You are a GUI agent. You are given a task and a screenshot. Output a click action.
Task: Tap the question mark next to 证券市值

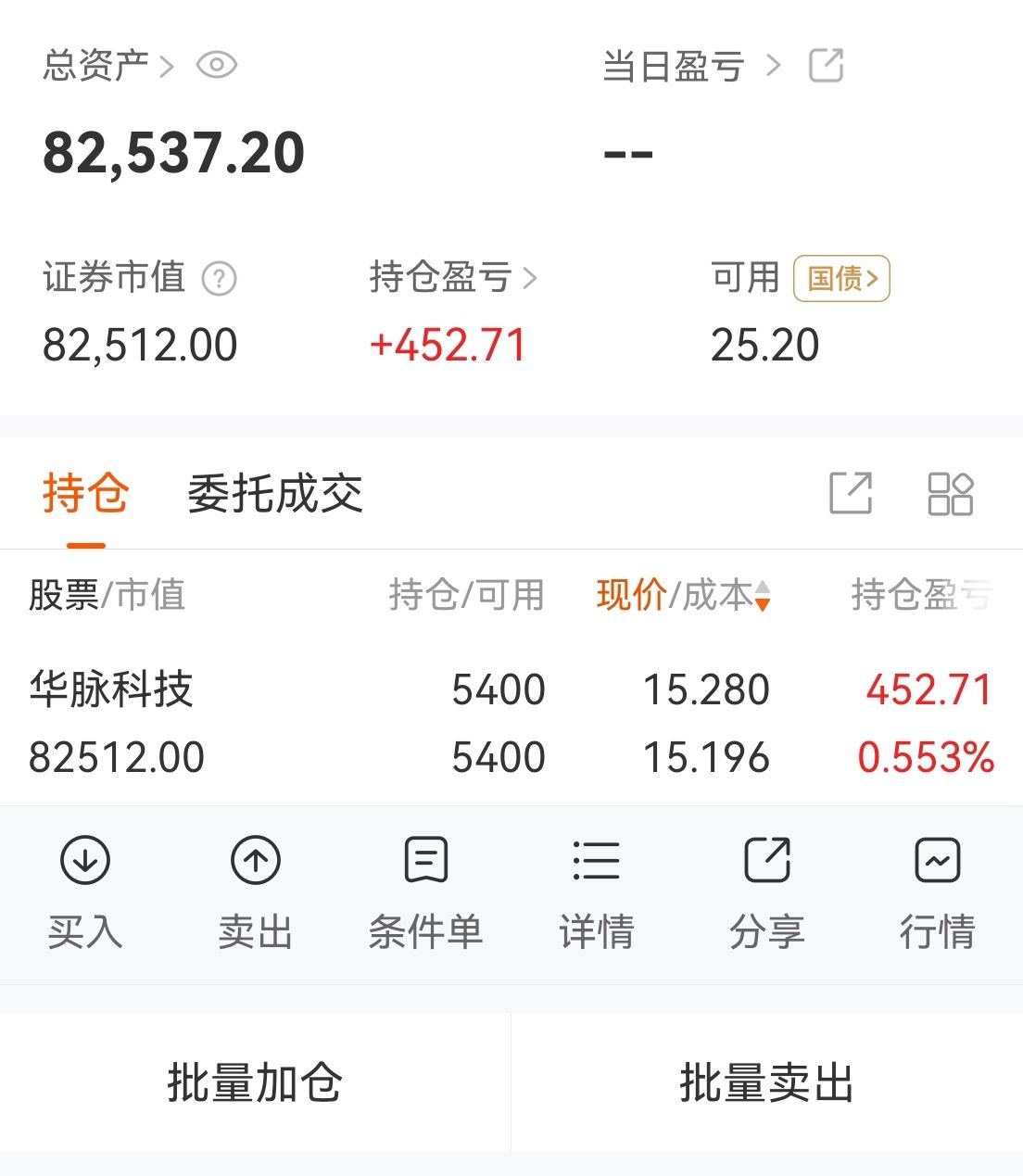tap(219, 278)
